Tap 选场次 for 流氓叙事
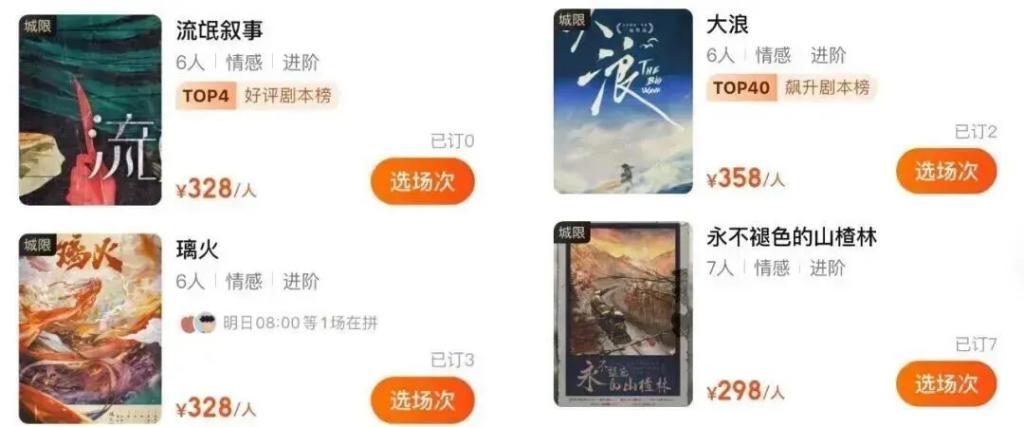The width and height of the screenshot is (1024, 427). point(422,181)
